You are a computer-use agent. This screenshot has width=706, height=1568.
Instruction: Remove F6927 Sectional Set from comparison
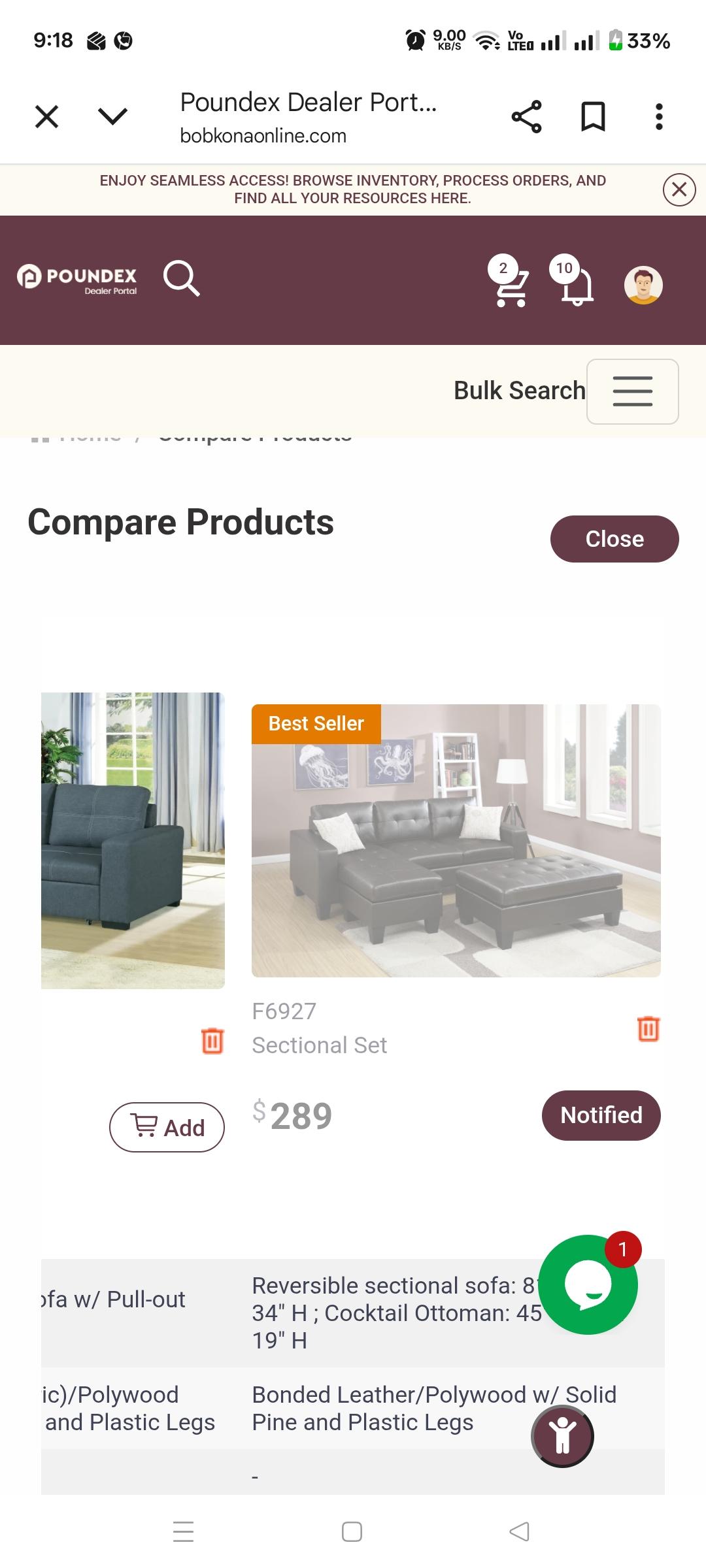click(x=648, y=1028)
